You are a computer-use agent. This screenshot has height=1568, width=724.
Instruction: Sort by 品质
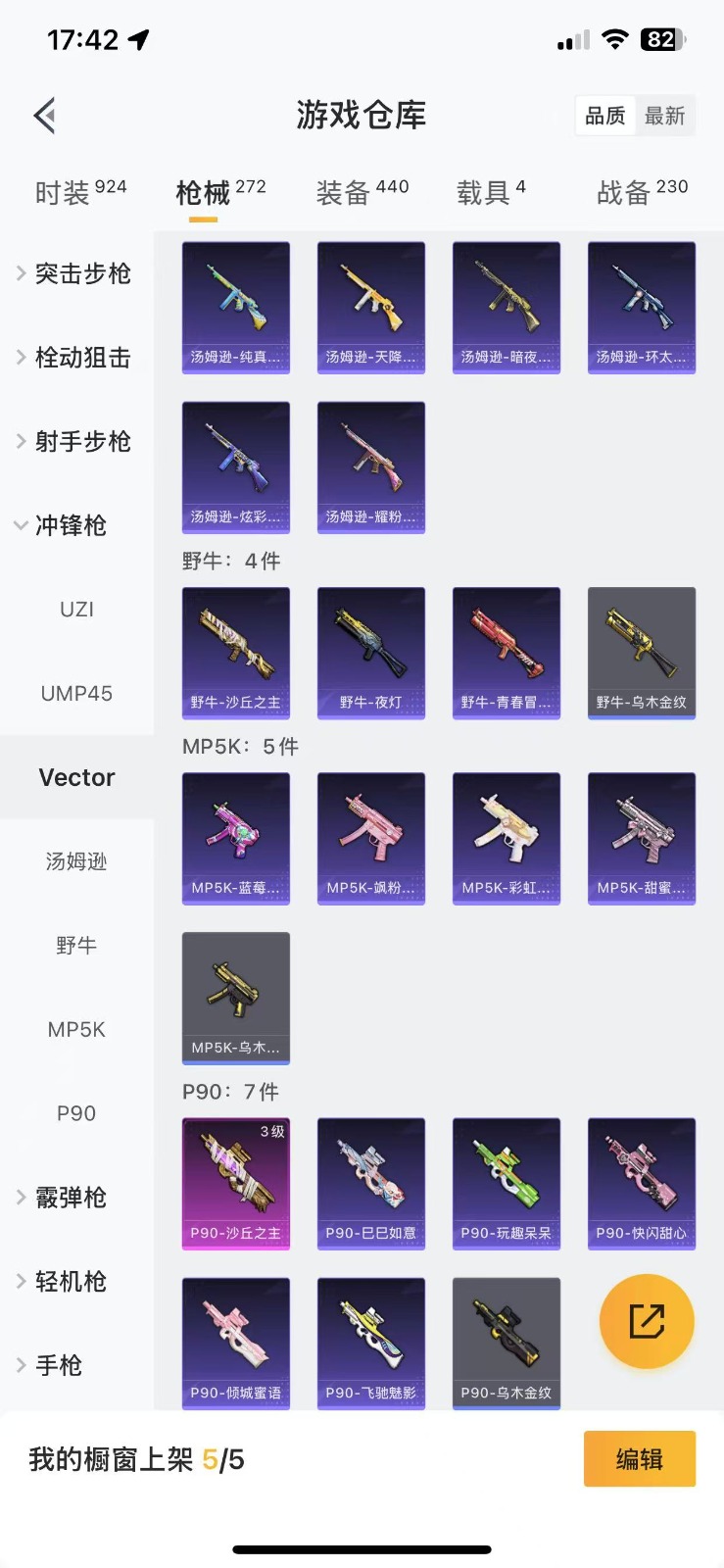point(604,116)
